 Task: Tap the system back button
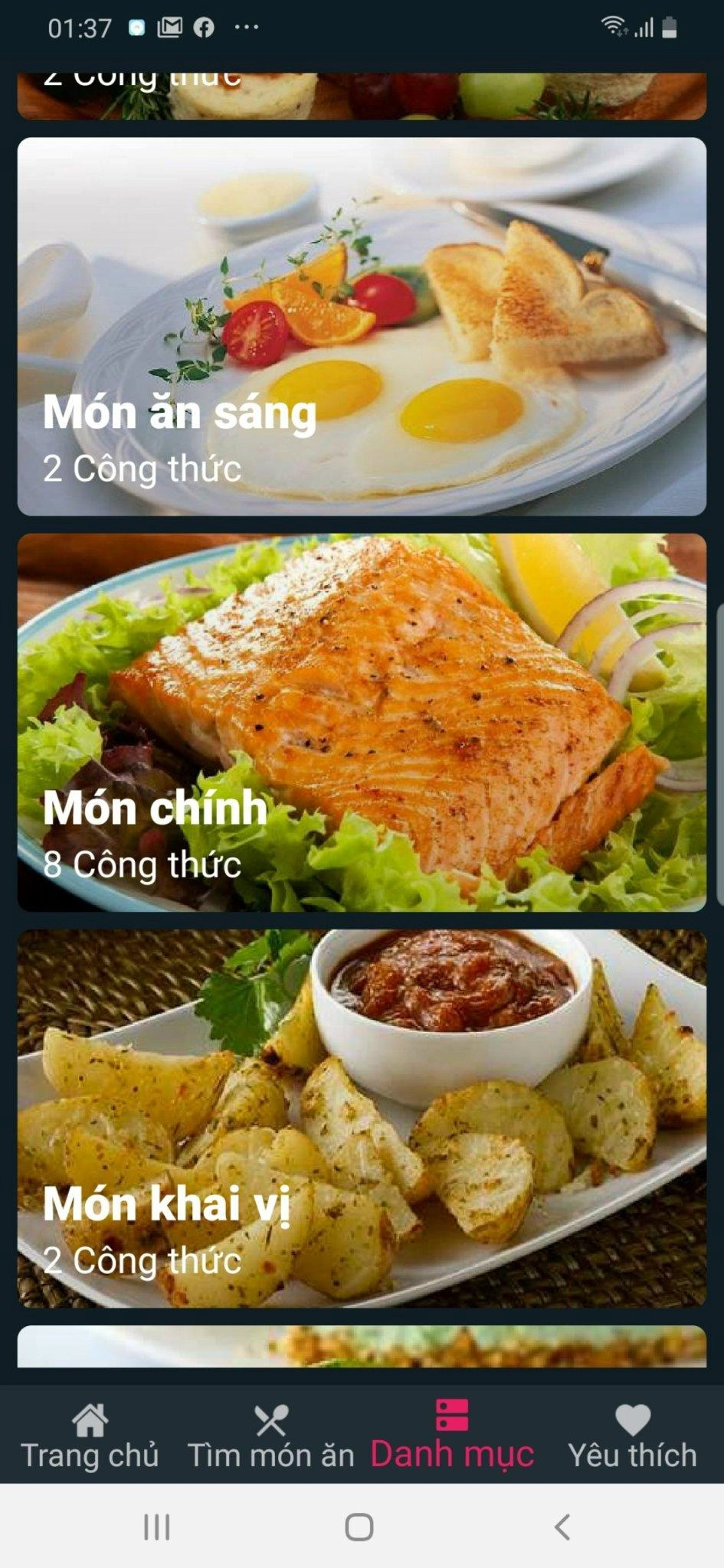coord(562,1527)
